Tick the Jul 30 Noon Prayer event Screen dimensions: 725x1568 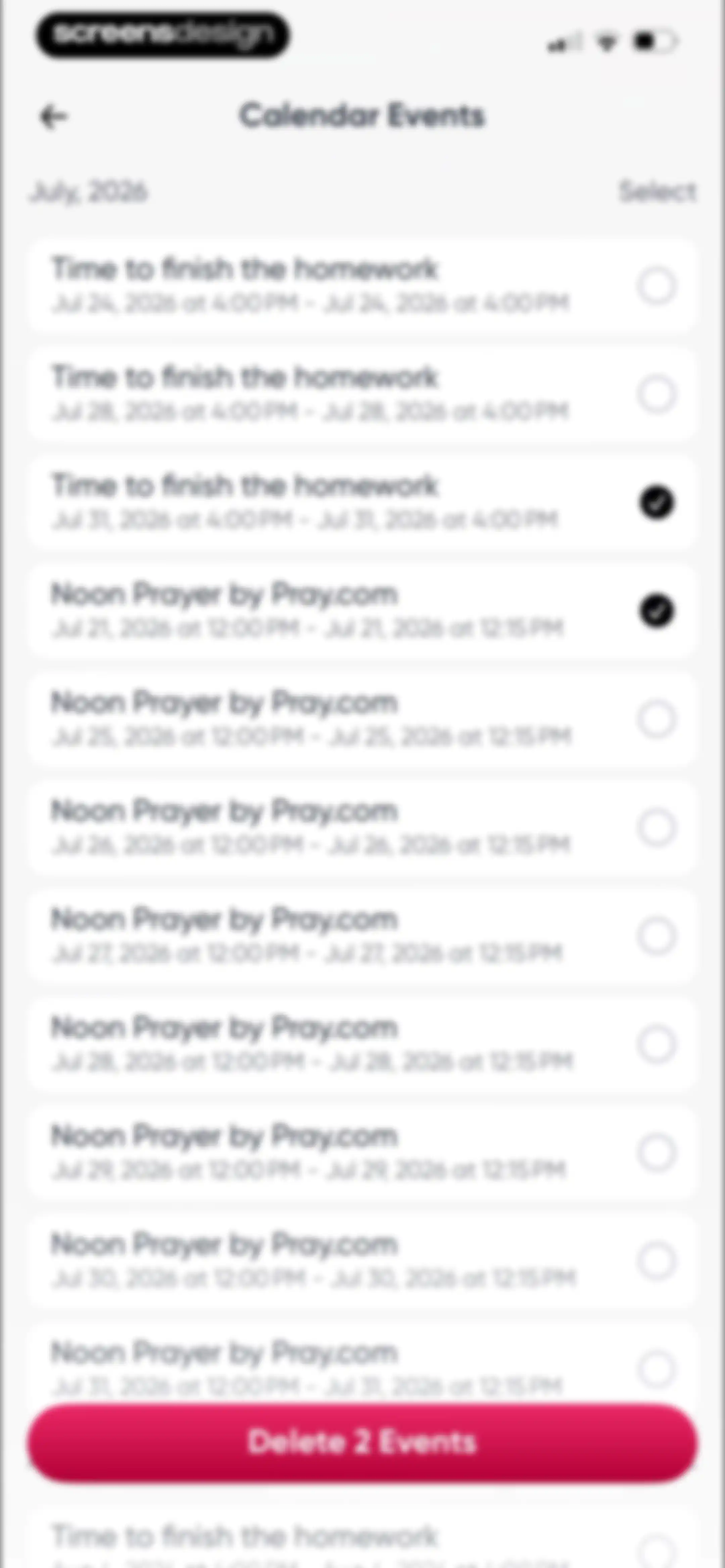pos(656,1260)
